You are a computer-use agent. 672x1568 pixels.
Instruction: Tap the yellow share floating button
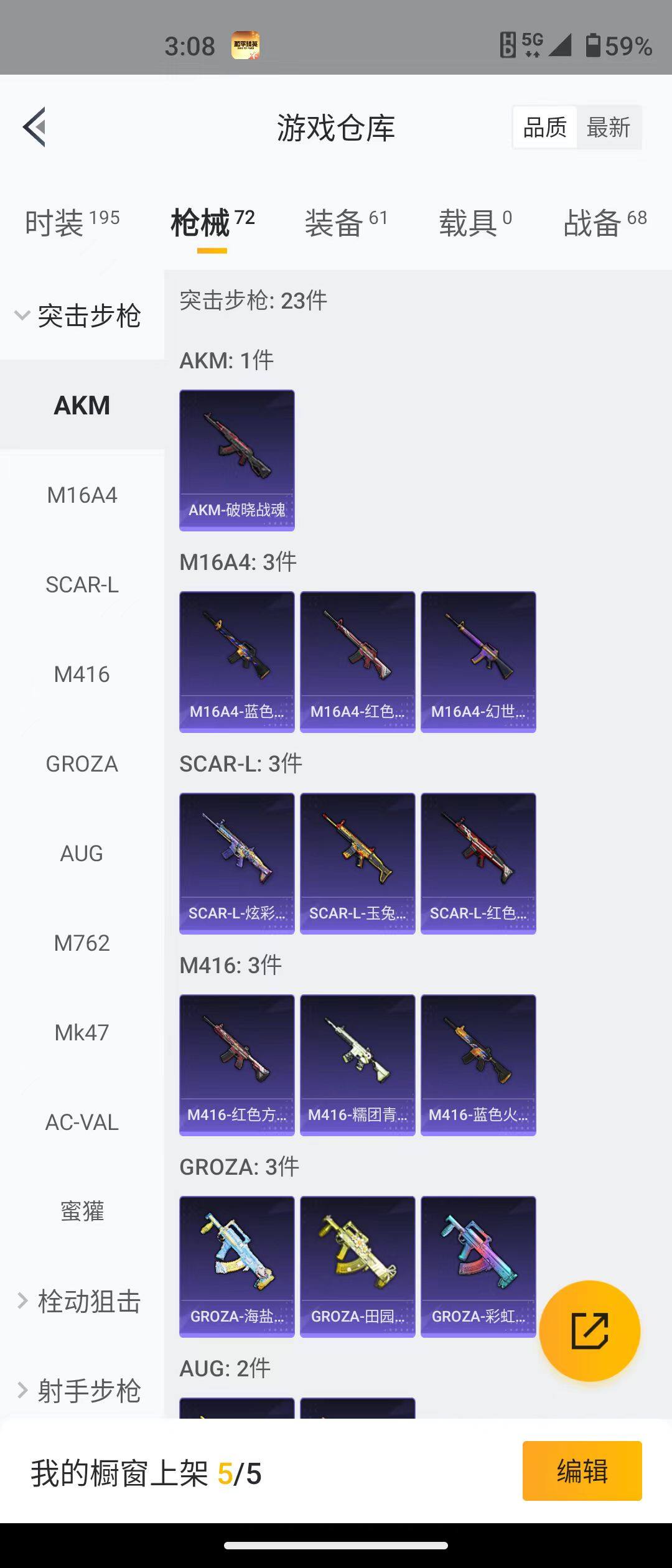point(589,1332)
